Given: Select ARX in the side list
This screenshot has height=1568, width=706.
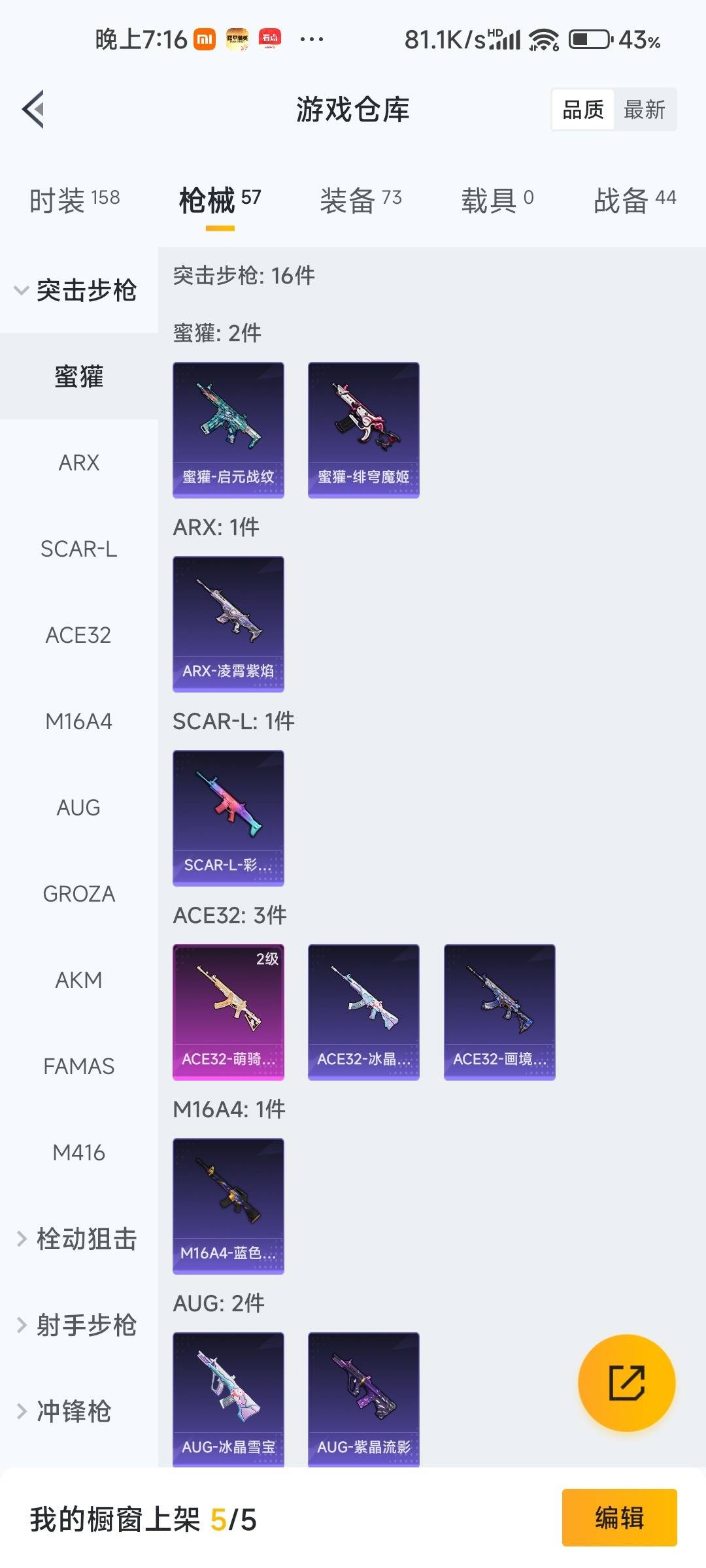Looking at the screenshot, I should point(78,463).
